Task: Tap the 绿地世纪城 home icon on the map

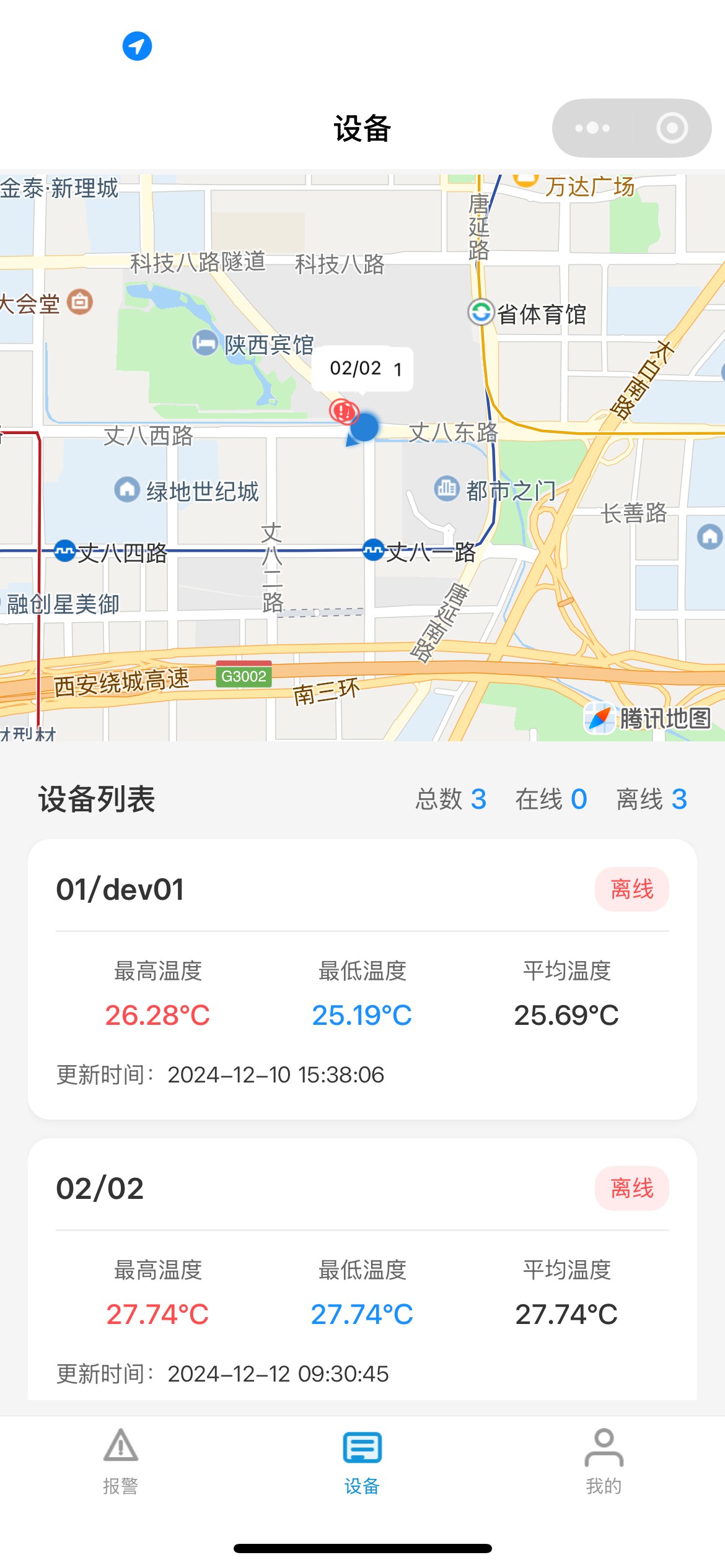Action: [x=126, y=489]
